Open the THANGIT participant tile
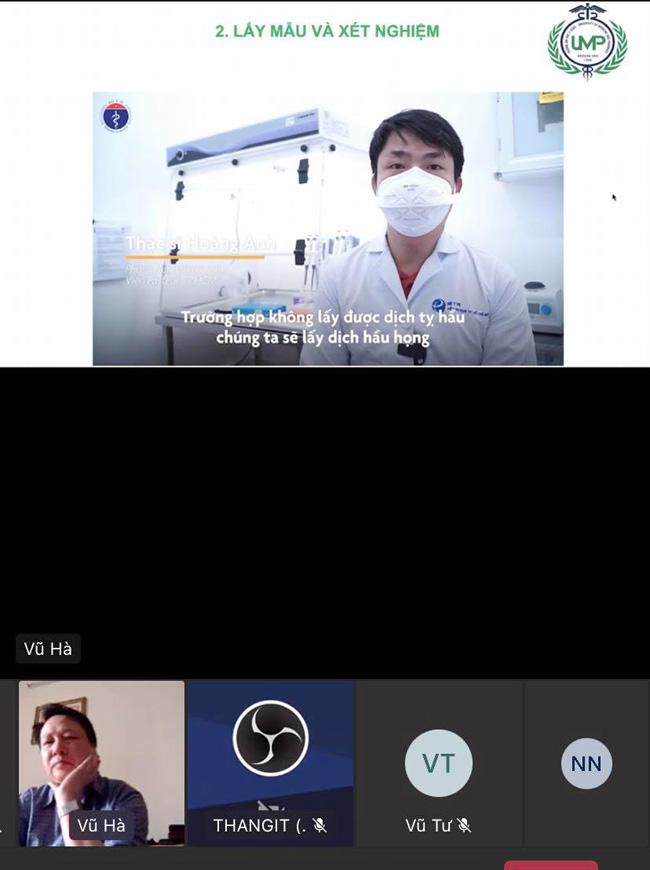The image size is (650, 870). (270, 762)
